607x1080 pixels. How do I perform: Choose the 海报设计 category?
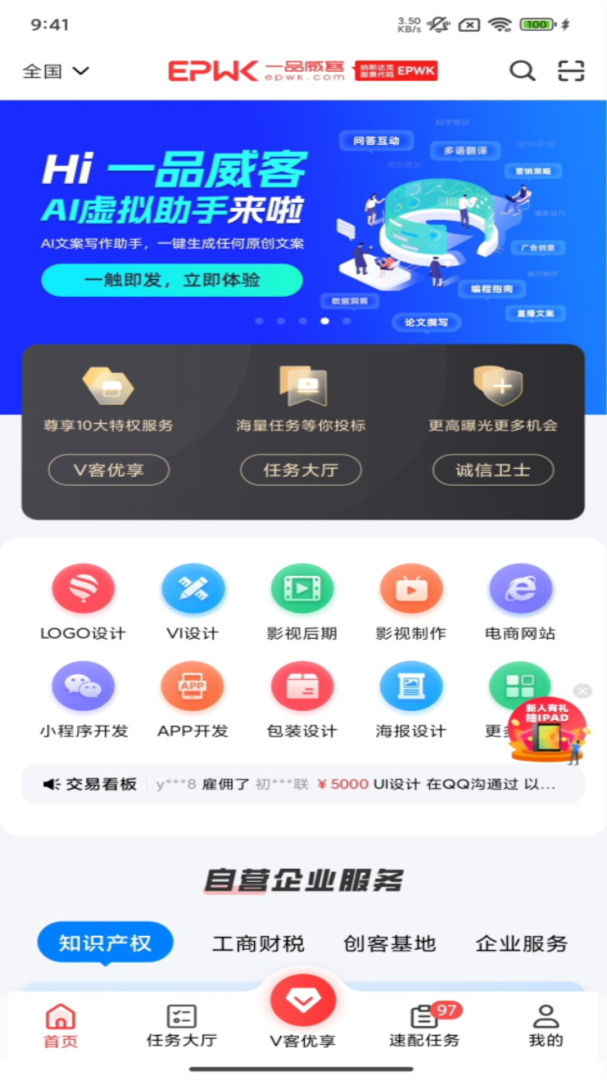click(411, 699)
